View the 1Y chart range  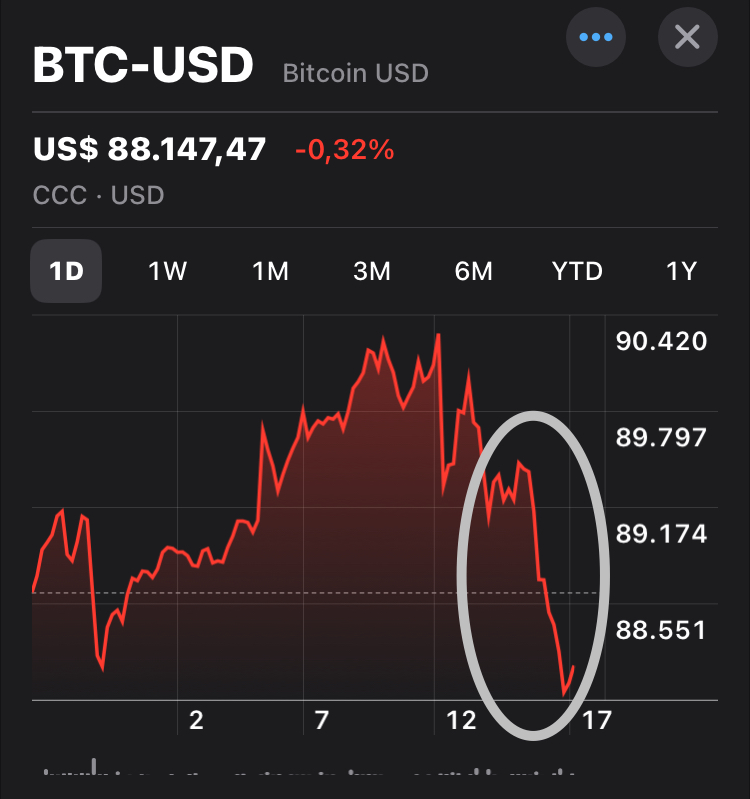[x=681, y=271]
